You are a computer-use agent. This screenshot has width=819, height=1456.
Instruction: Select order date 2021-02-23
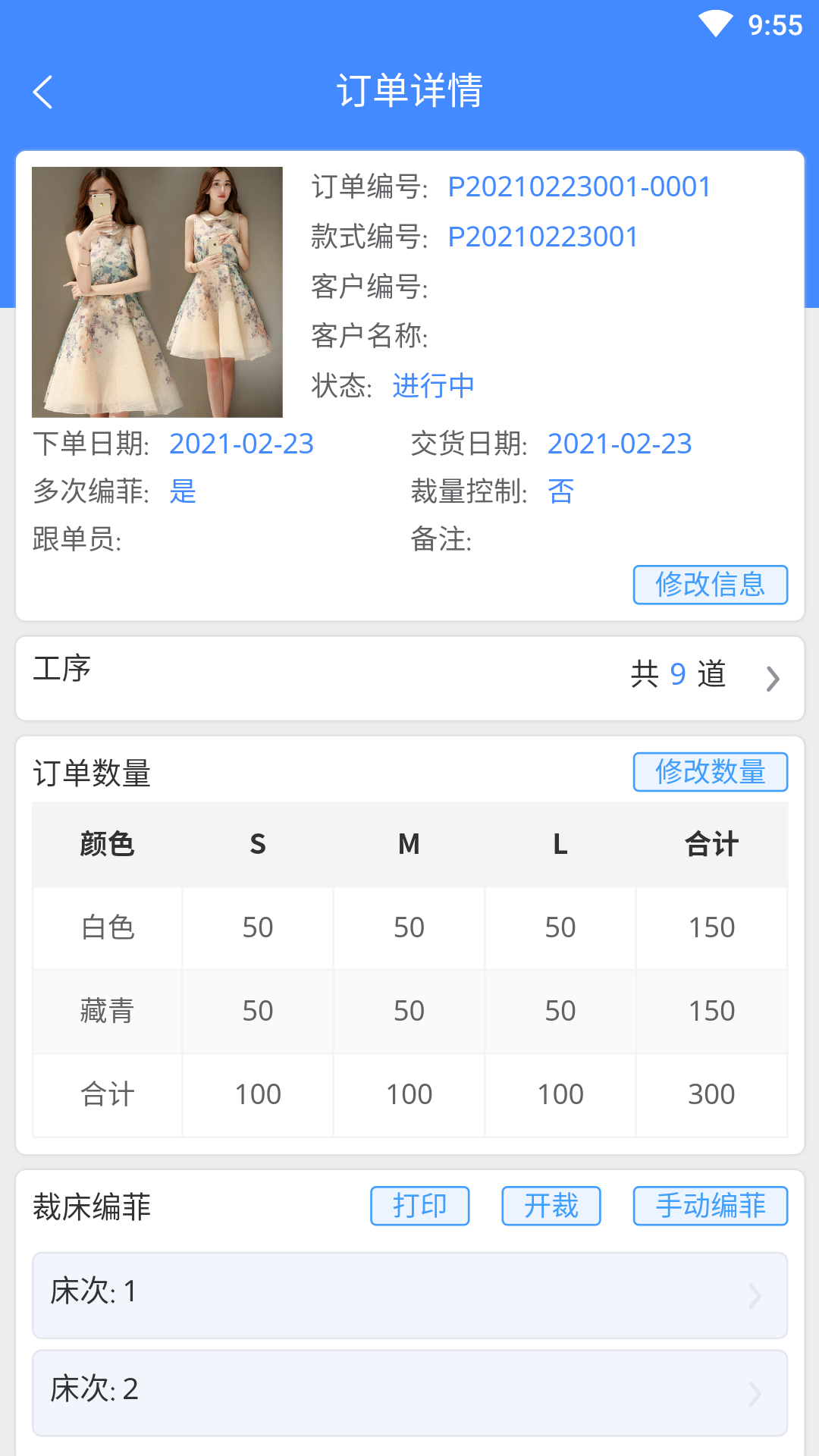tap(242, 444)
